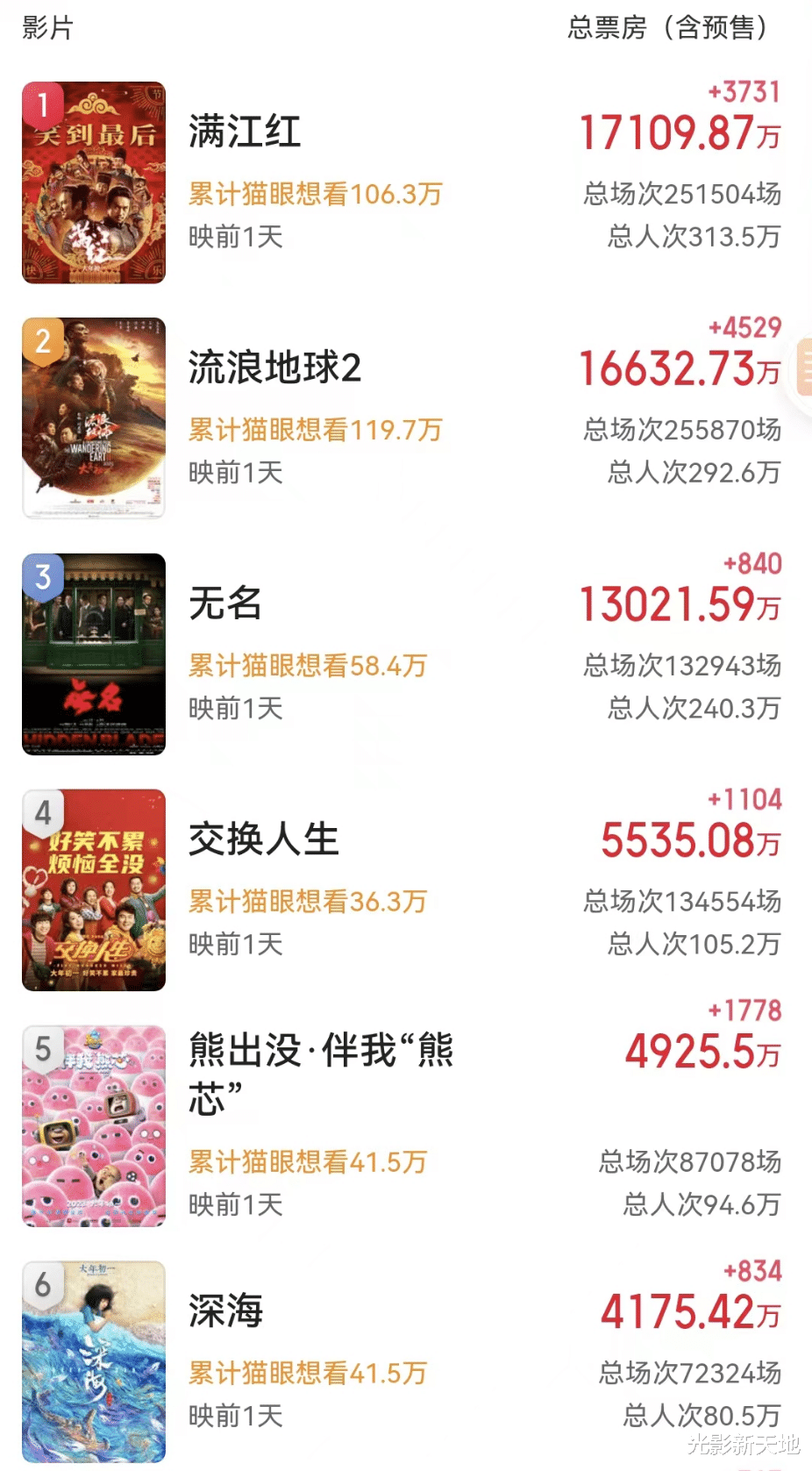This screenshot has height=1471, width=812.
Task: Open the 满江红 movie poster
Action: click(94, 183)
